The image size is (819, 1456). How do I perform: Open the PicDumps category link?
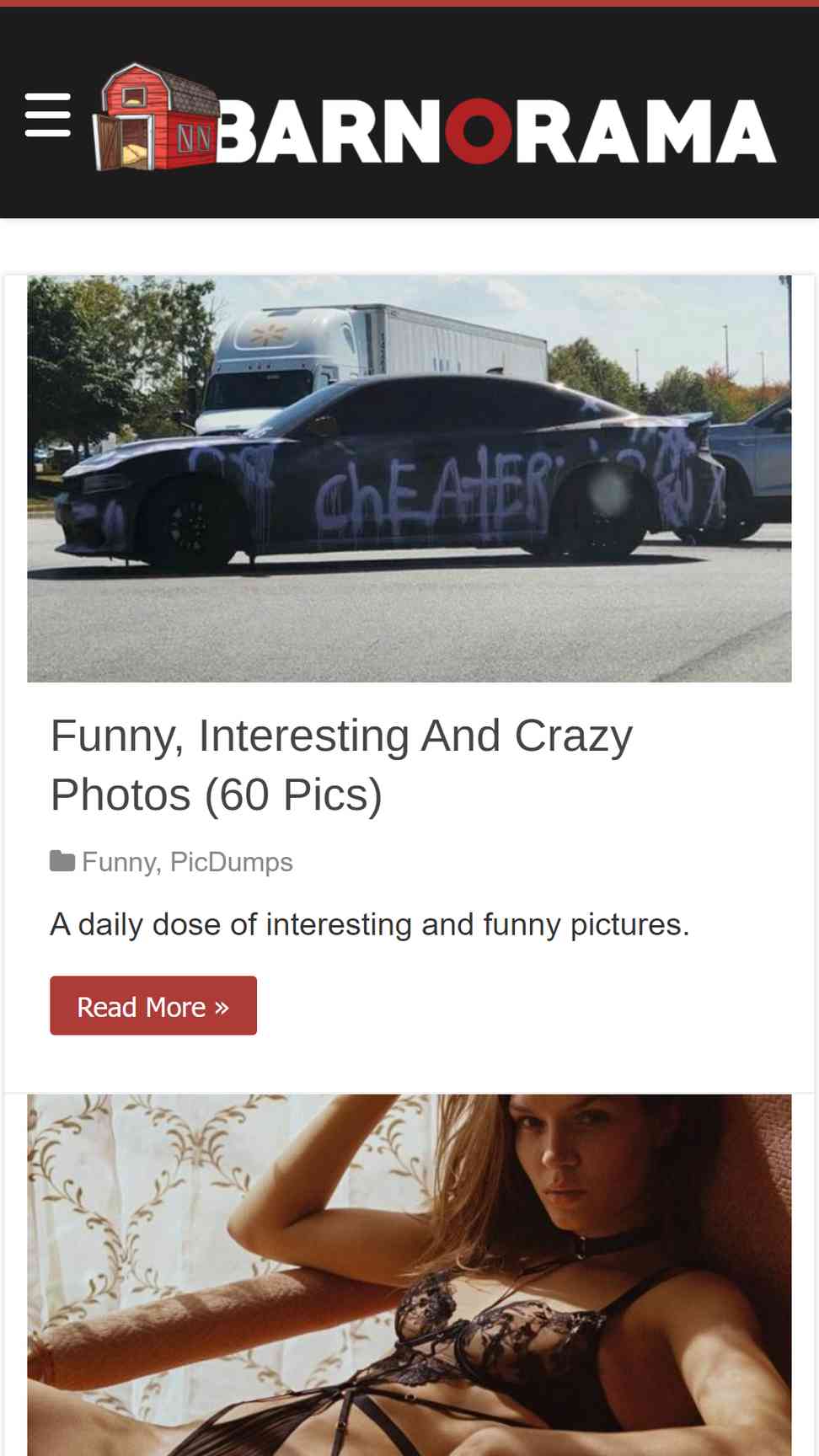click(232, 862)
